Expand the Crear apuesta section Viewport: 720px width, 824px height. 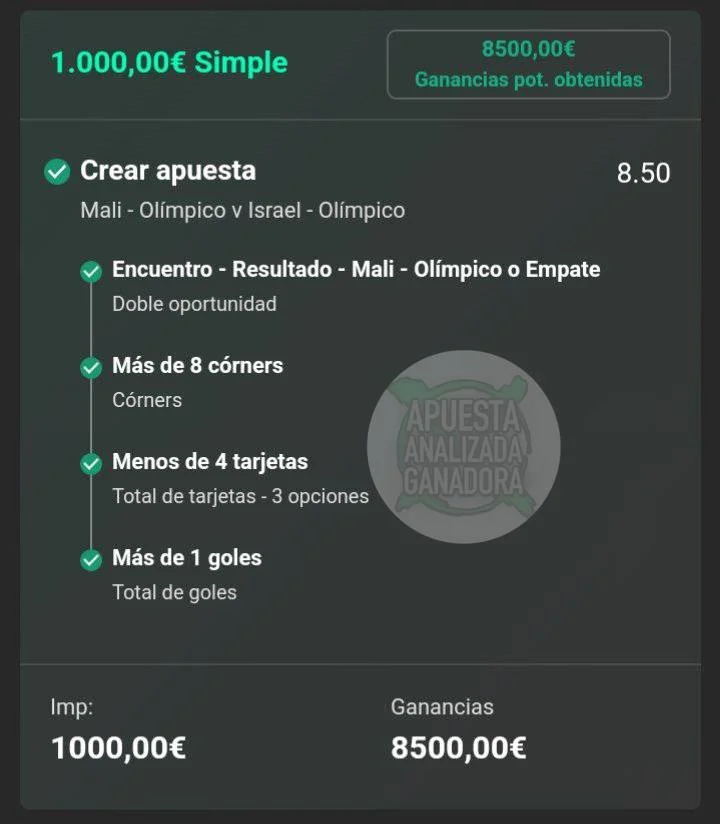(168, 171)
